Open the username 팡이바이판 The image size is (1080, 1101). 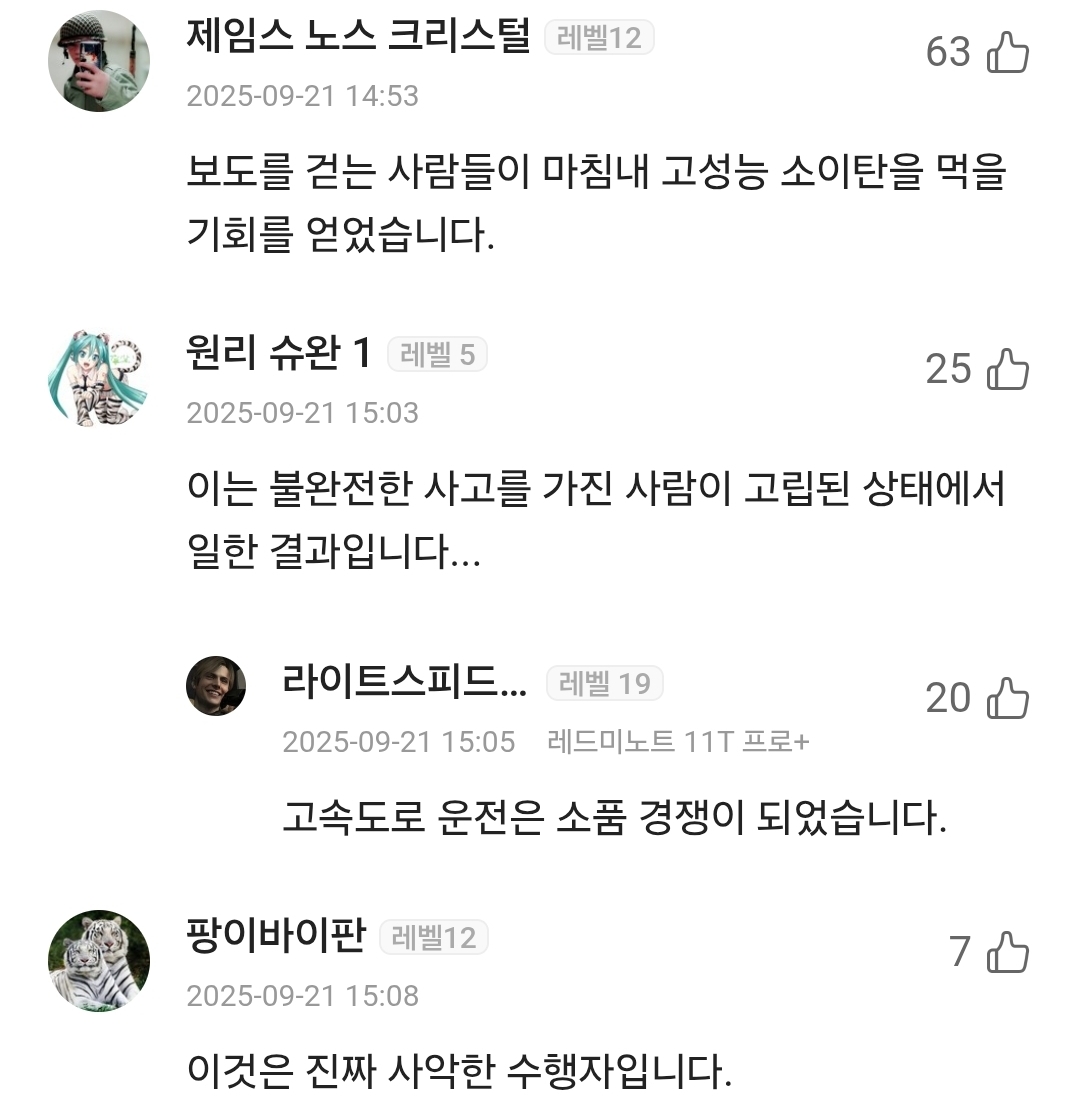click(276, 937)
